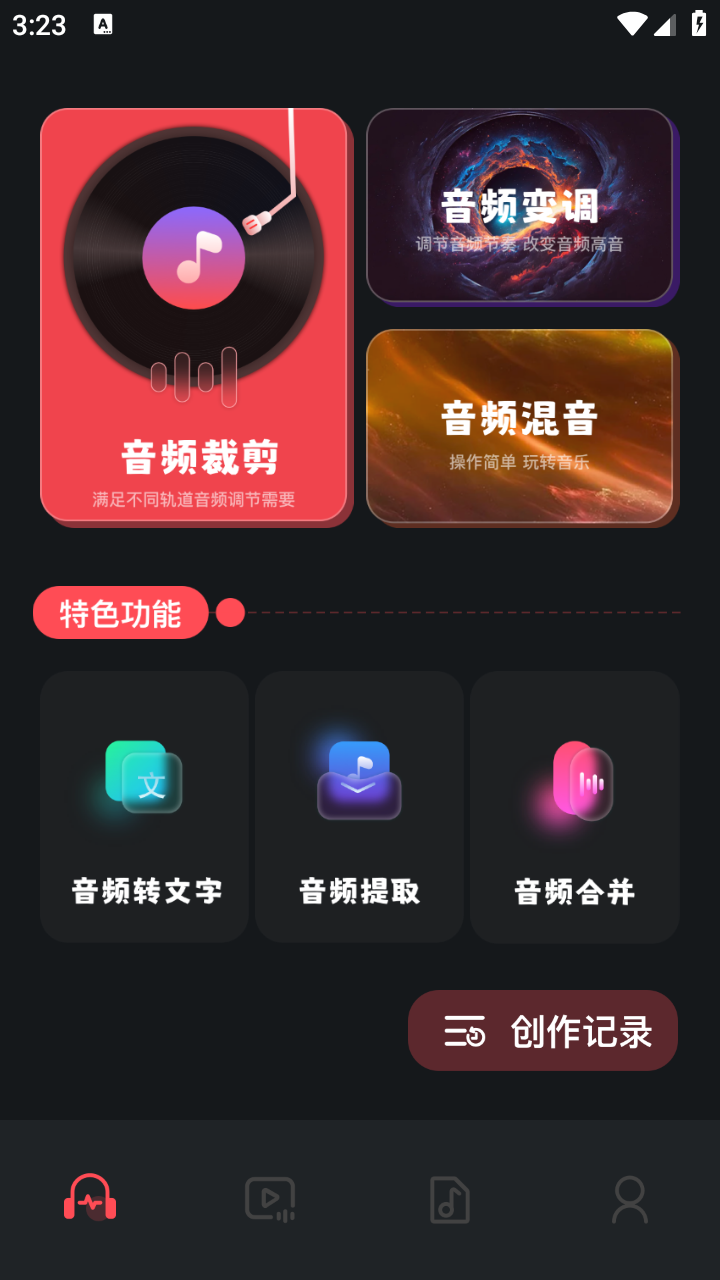This screenshot has width=720, height=1280.
Task: Open the 音频变调 pitch adjustment card
Action: coord(520,205)
